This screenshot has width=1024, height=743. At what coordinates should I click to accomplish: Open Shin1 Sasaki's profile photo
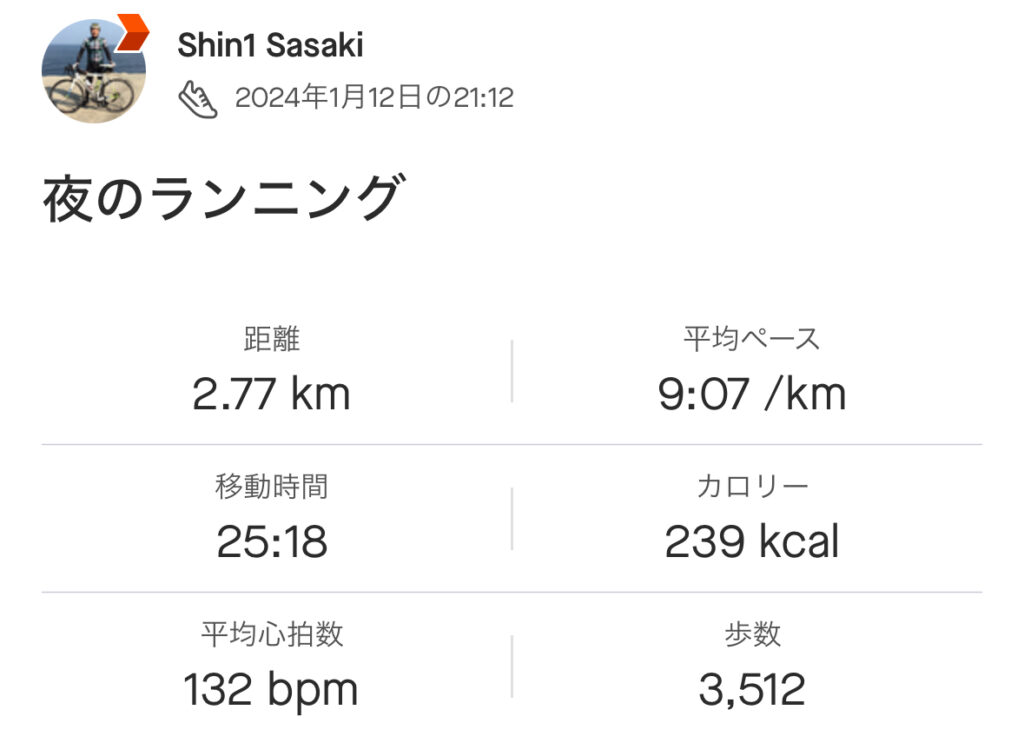pyautogui.click(x=93, y=70)
